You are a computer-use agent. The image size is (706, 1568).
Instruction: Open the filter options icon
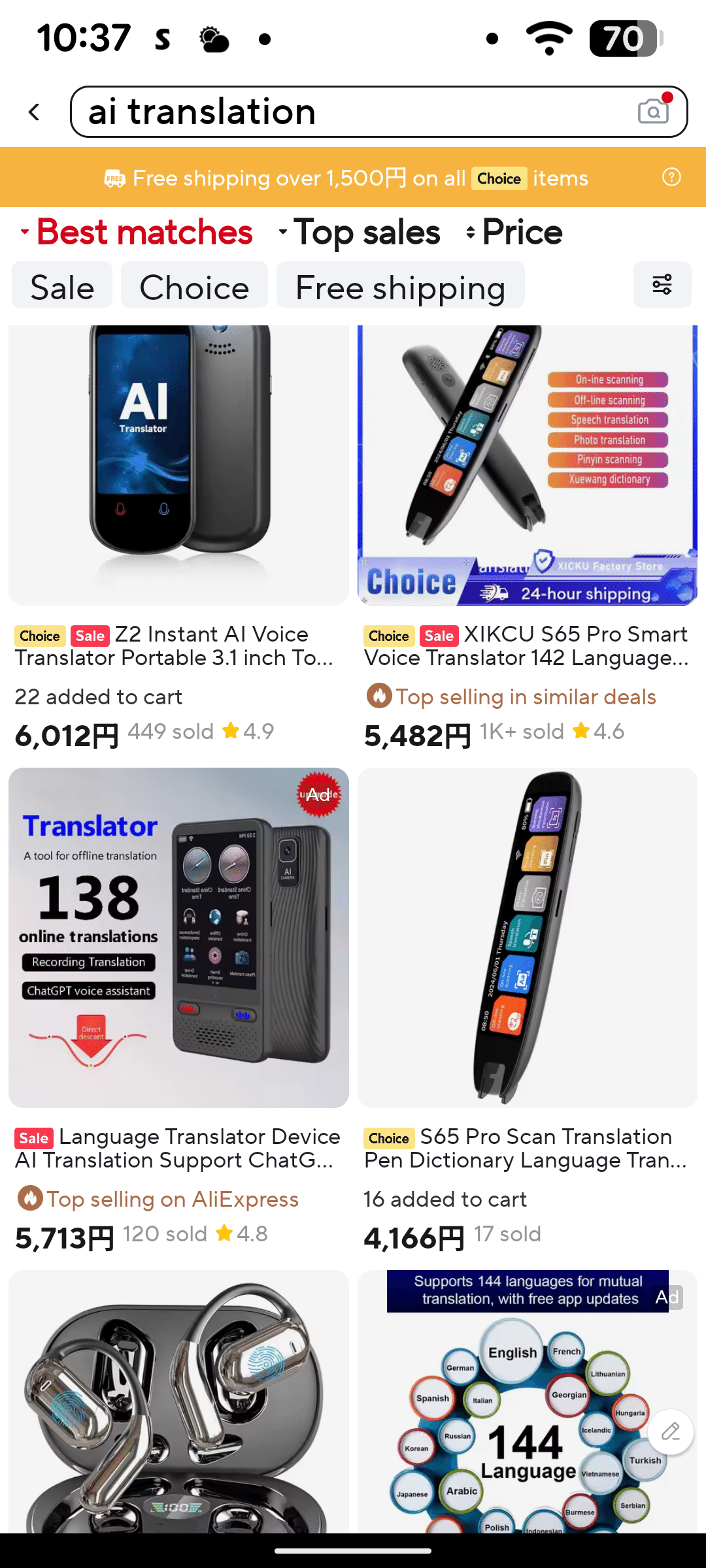pos(662,285)
